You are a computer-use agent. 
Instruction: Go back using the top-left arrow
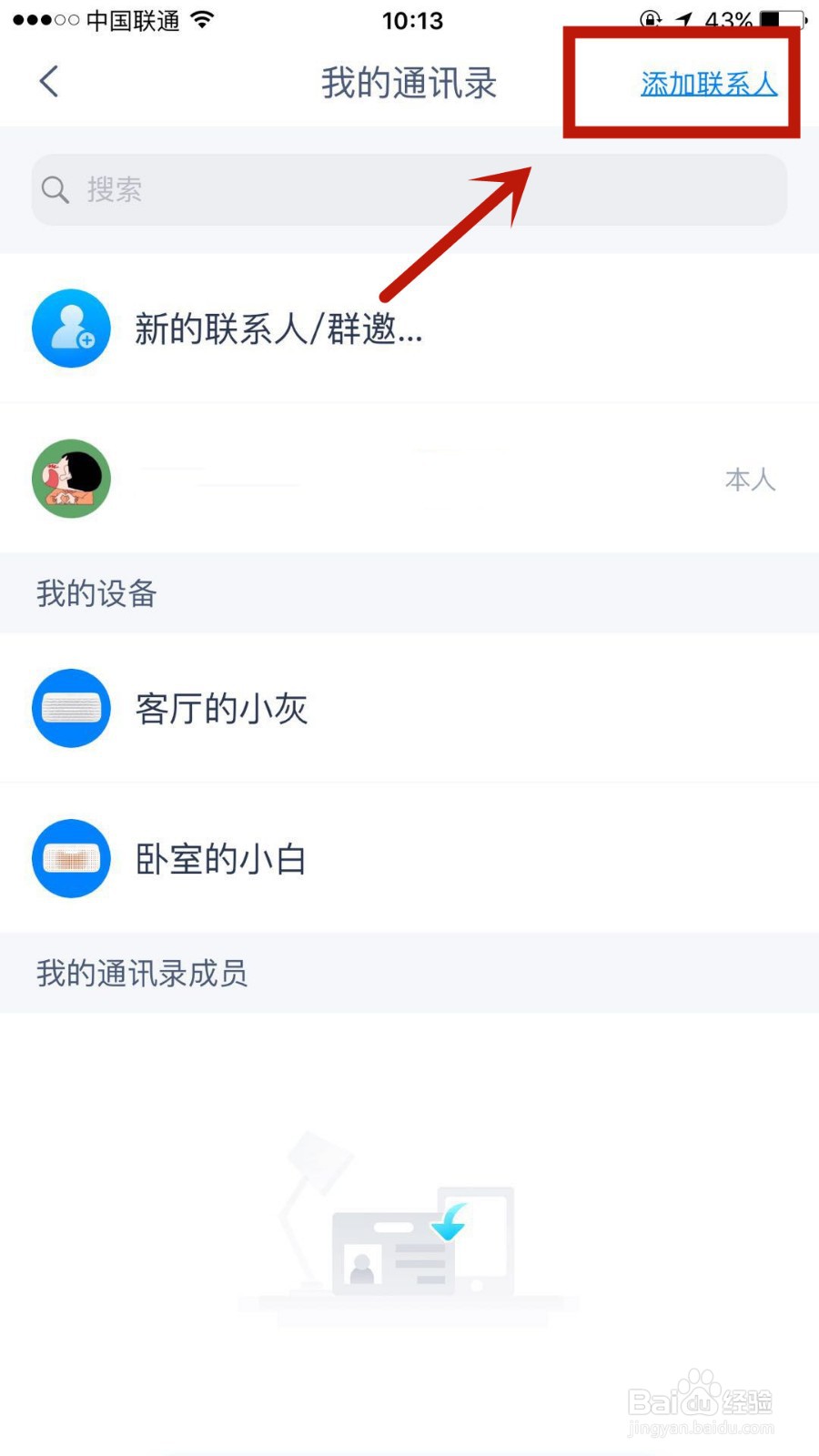50,82
